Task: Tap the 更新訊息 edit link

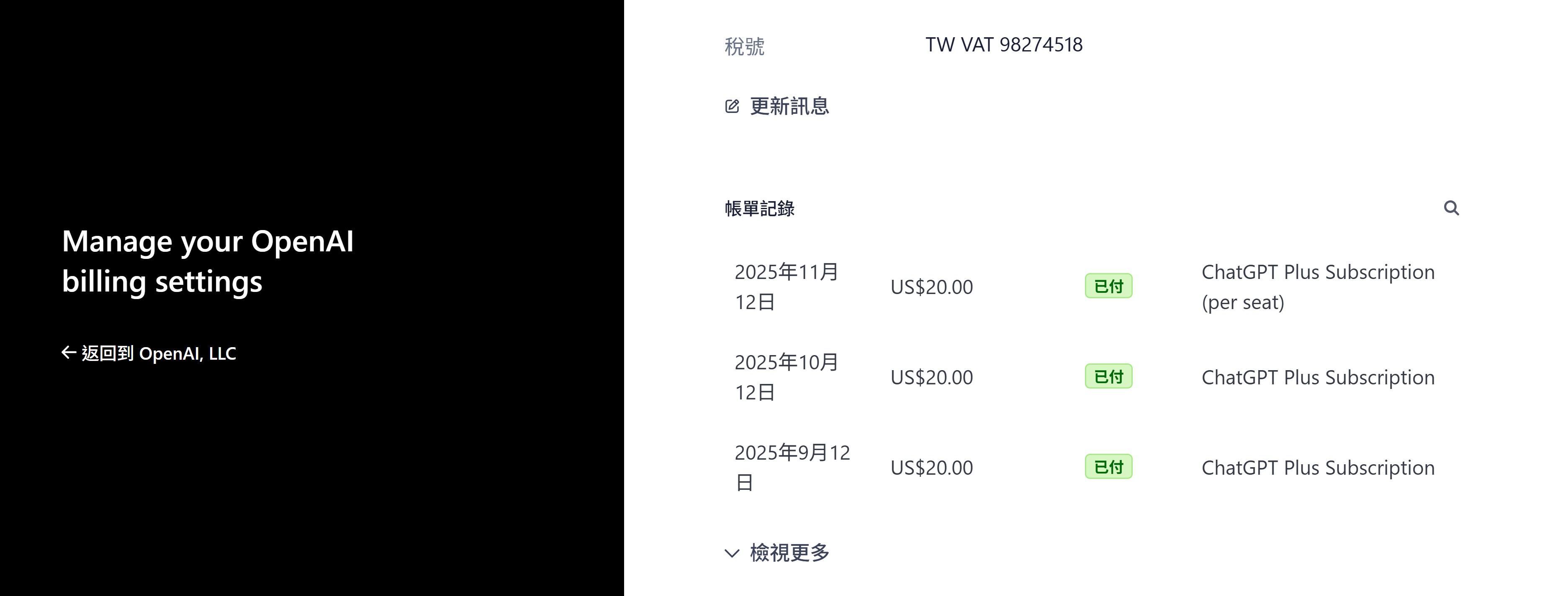Action: coord(777,106)
